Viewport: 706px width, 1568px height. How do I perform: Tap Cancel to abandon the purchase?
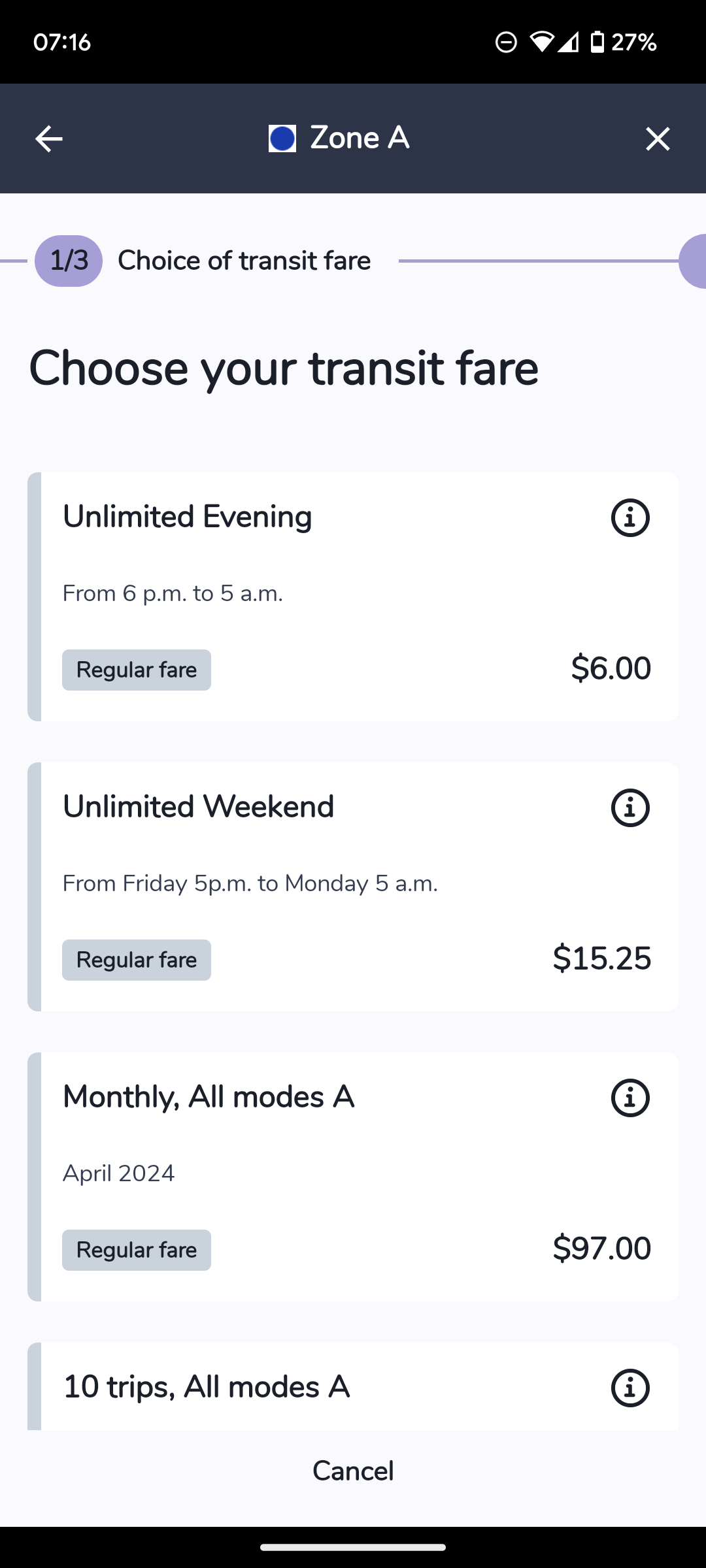tap(353, 1471)
